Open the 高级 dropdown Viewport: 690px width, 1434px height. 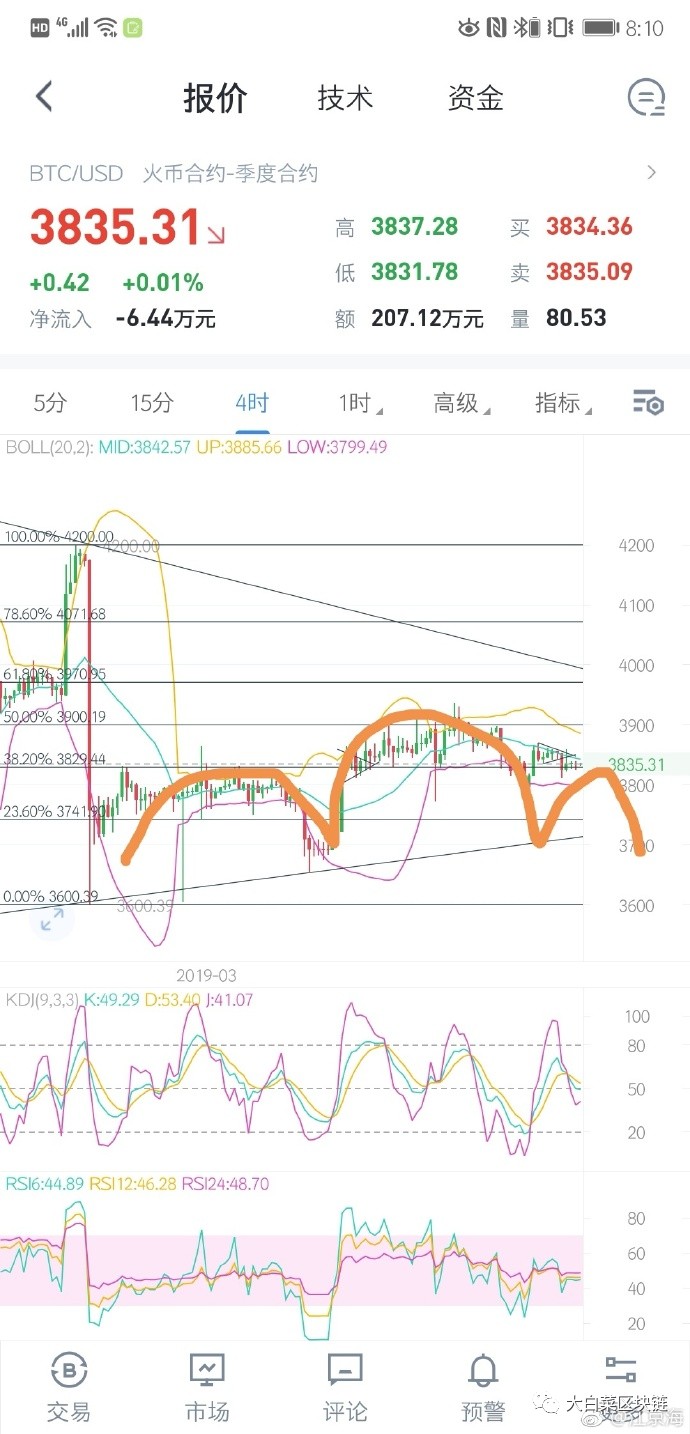coord(460,403)
